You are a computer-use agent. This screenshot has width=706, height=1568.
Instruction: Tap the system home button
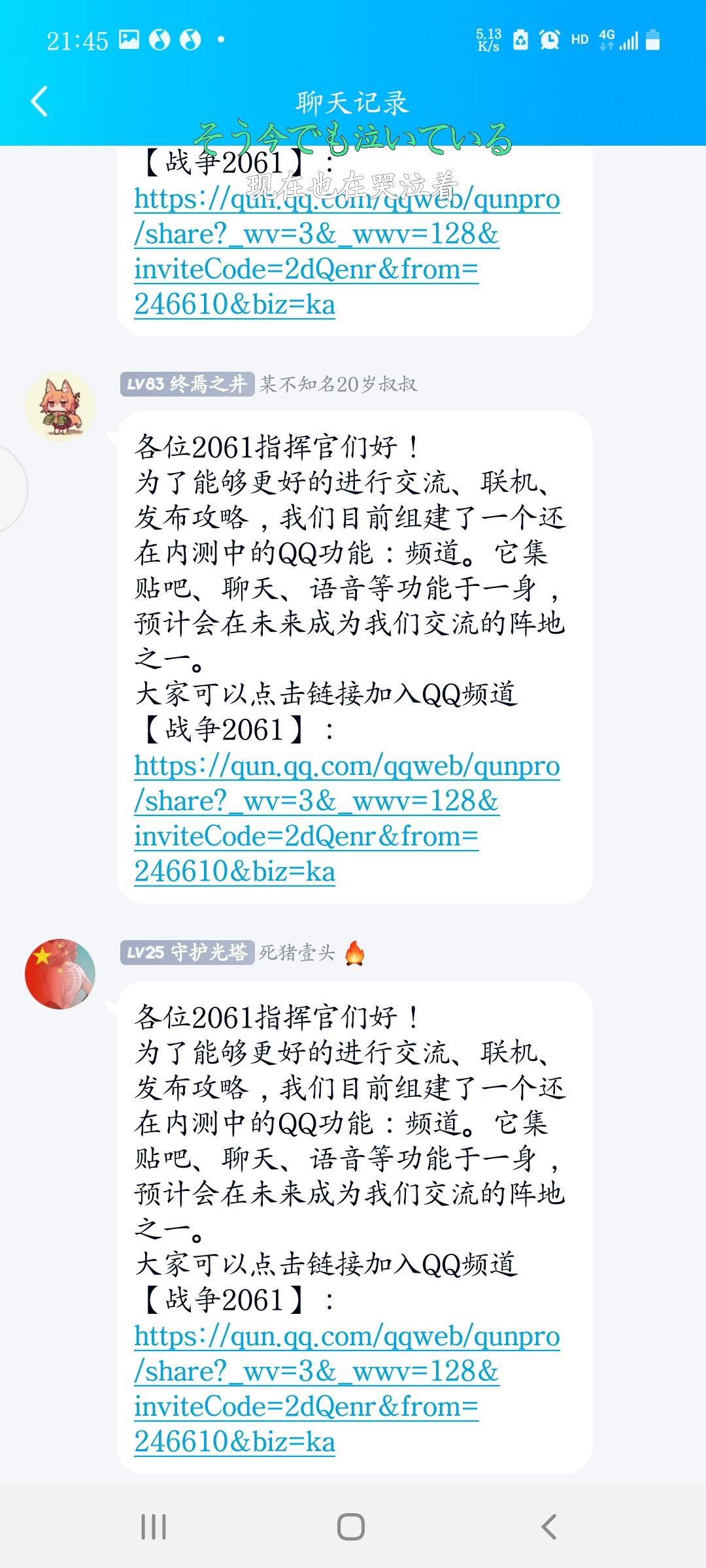[x=351, y=1527]
